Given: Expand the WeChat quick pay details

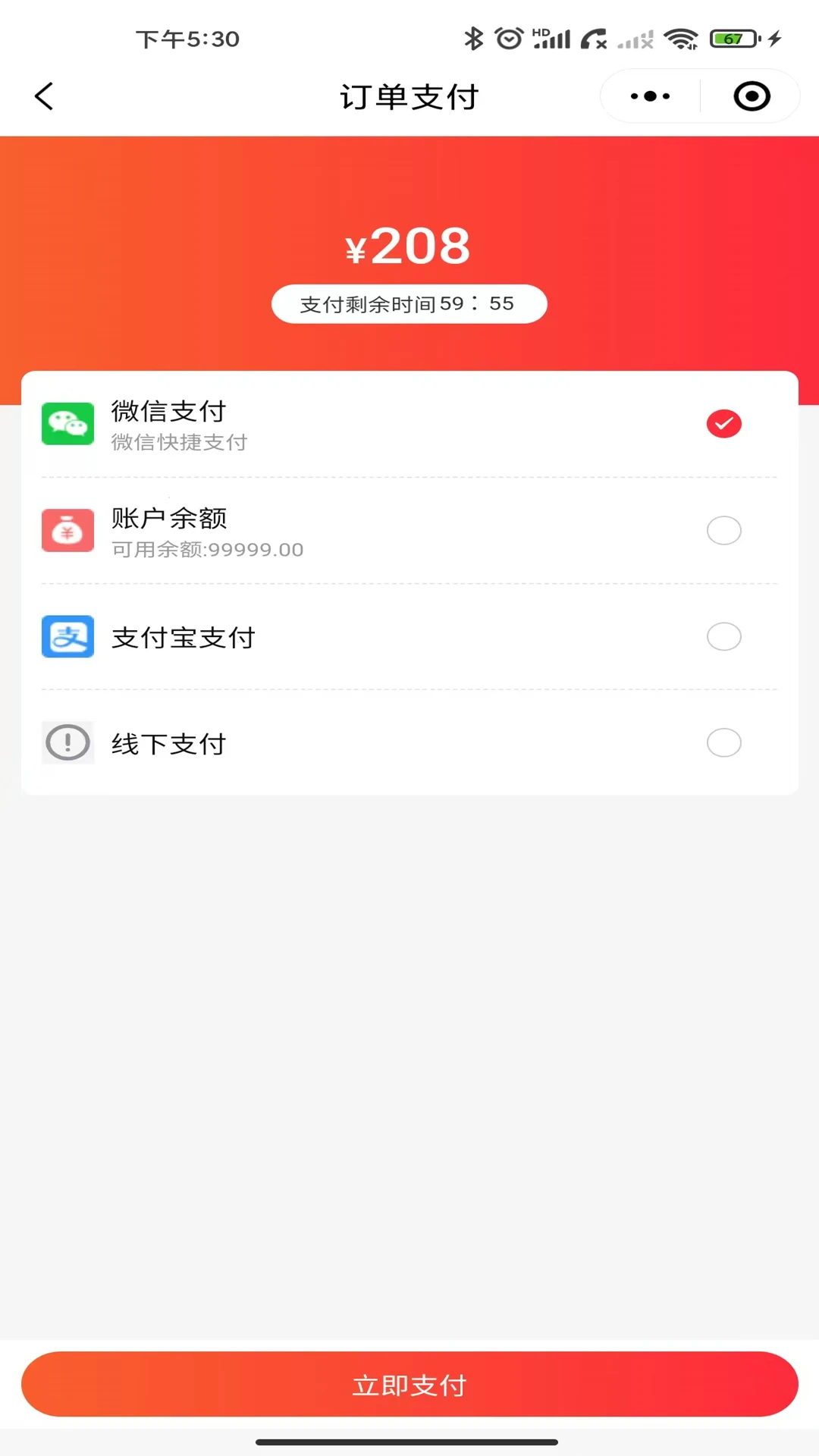Looking at the screenshot, I should 180,442.
